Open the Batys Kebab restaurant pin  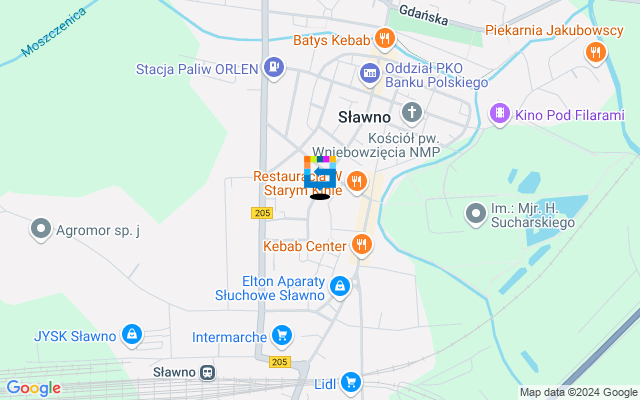click(385, 40)
